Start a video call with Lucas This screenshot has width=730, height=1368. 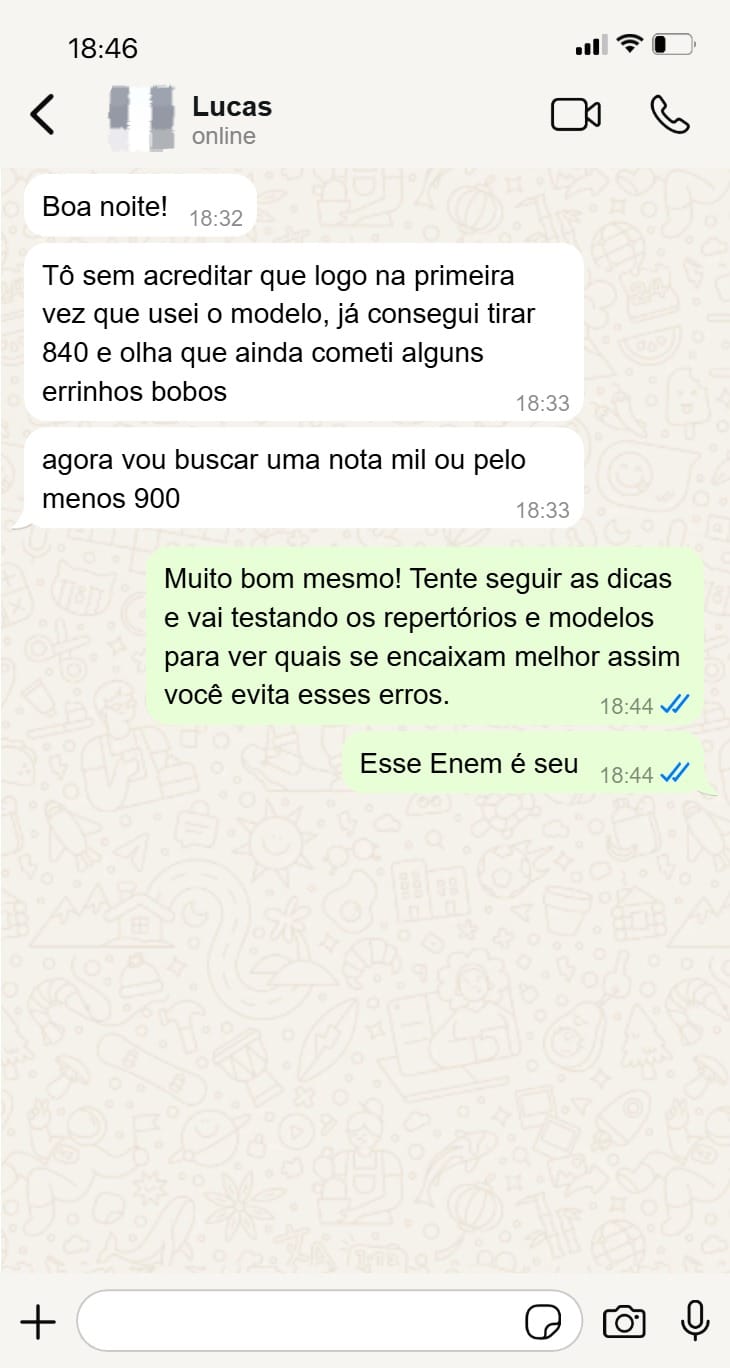(x=575, y=115)
